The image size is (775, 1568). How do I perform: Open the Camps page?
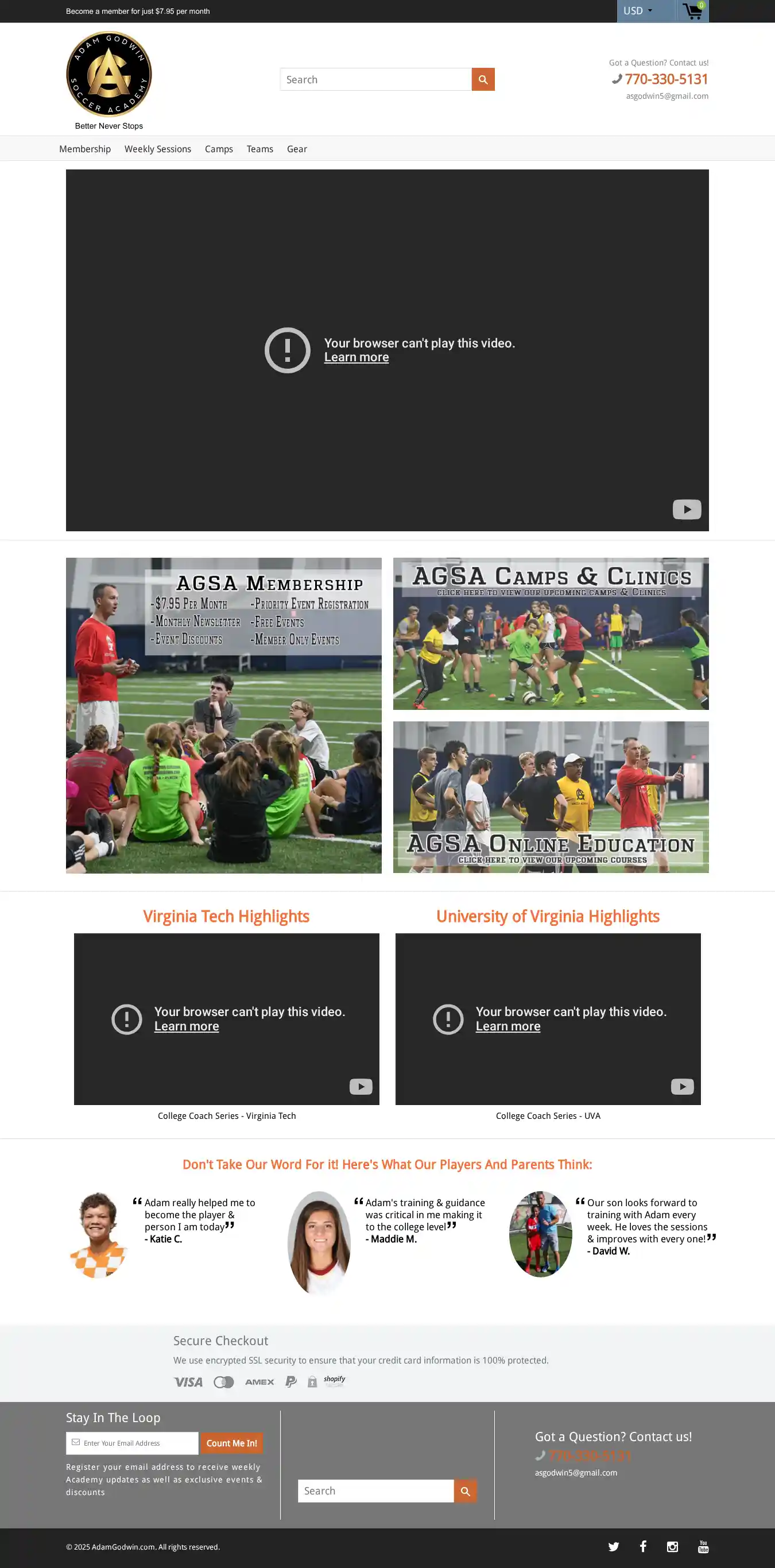(219, 149)
